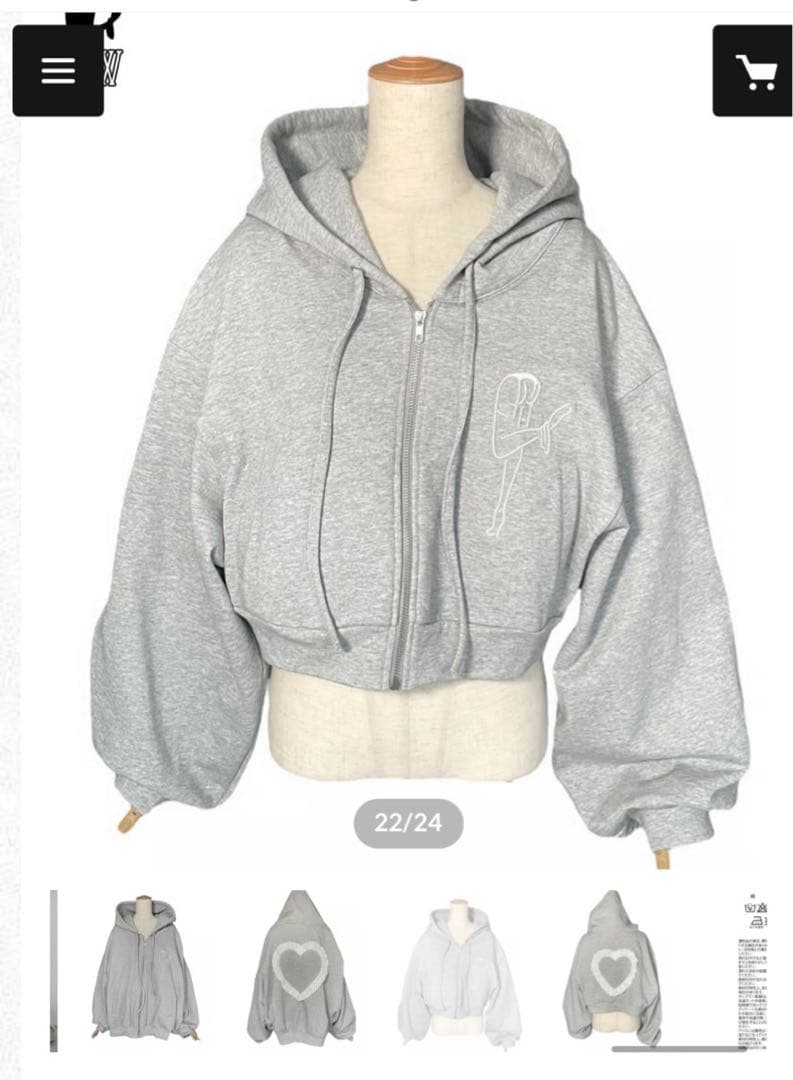Open the care label thumbnail
Viewport: 793px width, 1080px height.
pos(757,965)
